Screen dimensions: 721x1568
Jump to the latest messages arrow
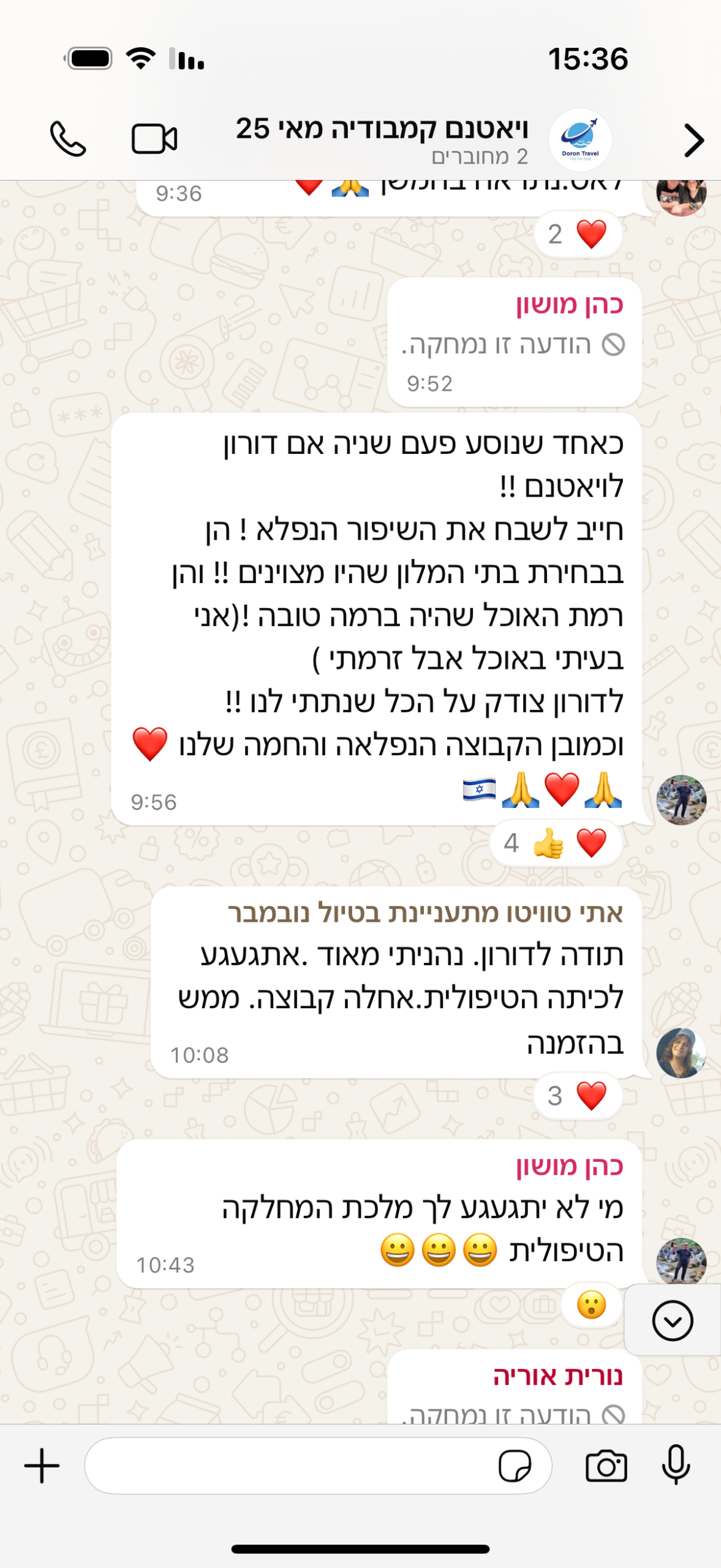click(672, 1321)
